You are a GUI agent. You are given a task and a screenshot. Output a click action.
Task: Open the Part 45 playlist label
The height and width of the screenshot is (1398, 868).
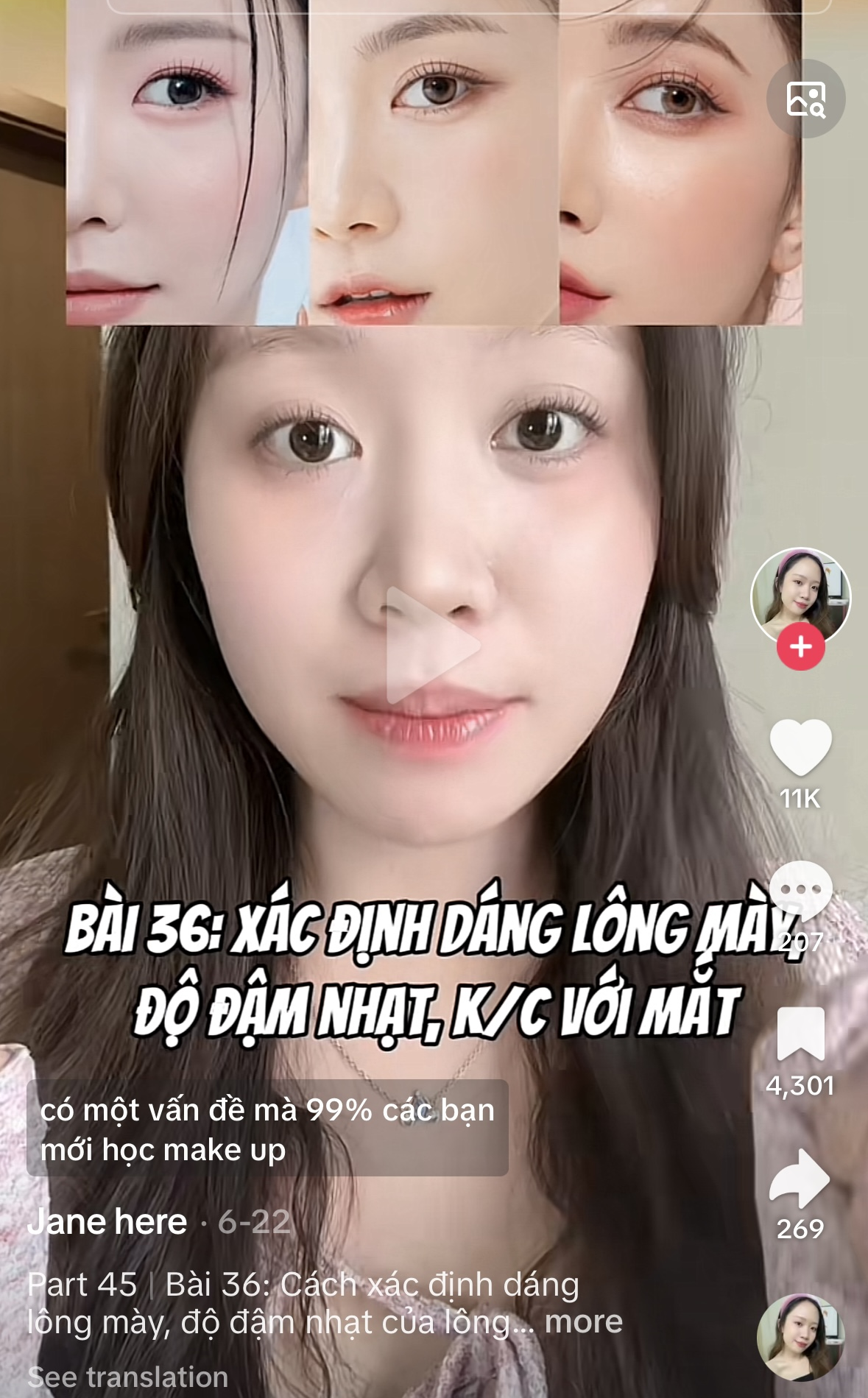82,1285
